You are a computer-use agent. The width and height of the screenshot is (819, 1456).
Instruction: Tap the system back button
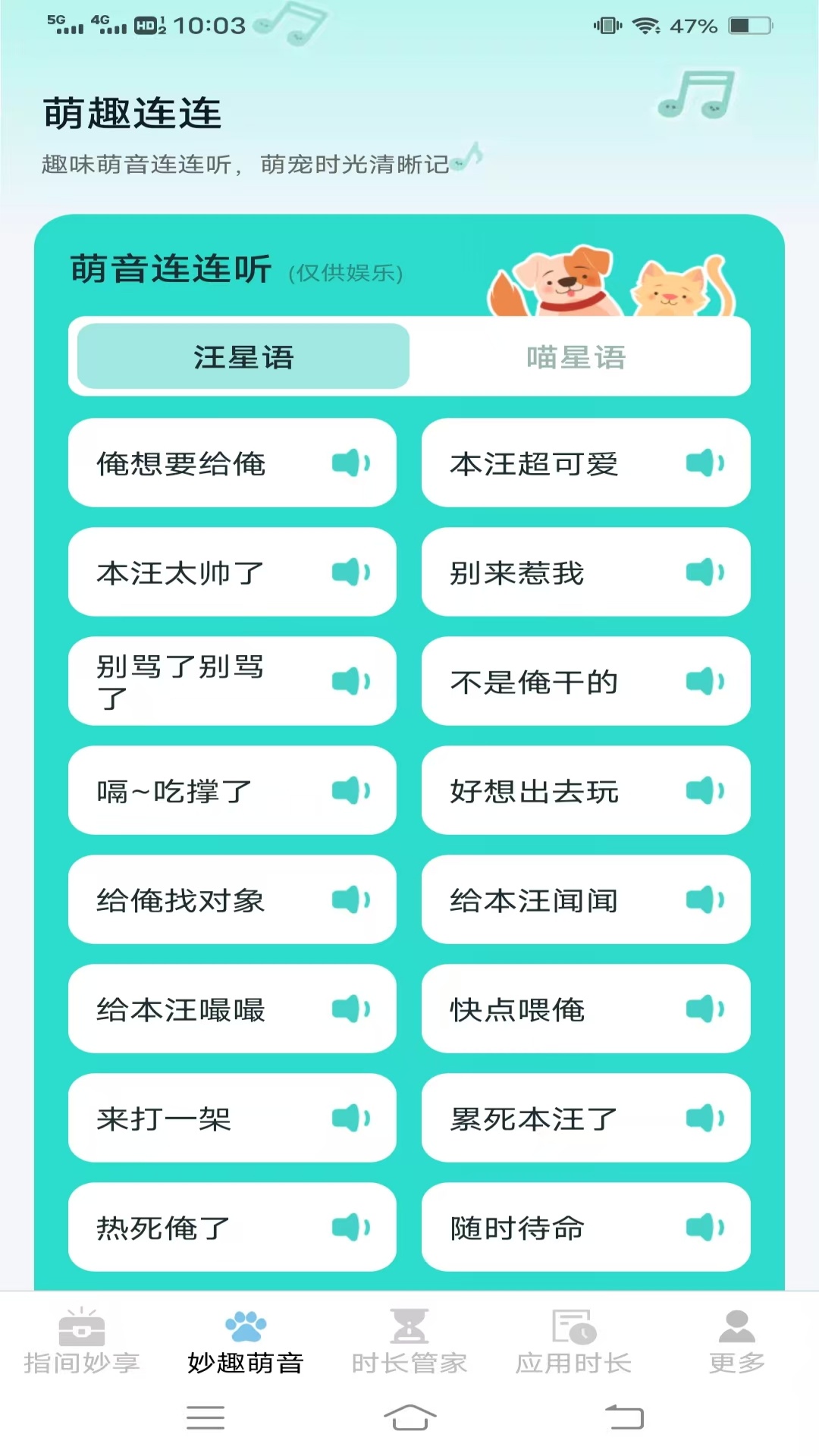(x=624, y=1417)
